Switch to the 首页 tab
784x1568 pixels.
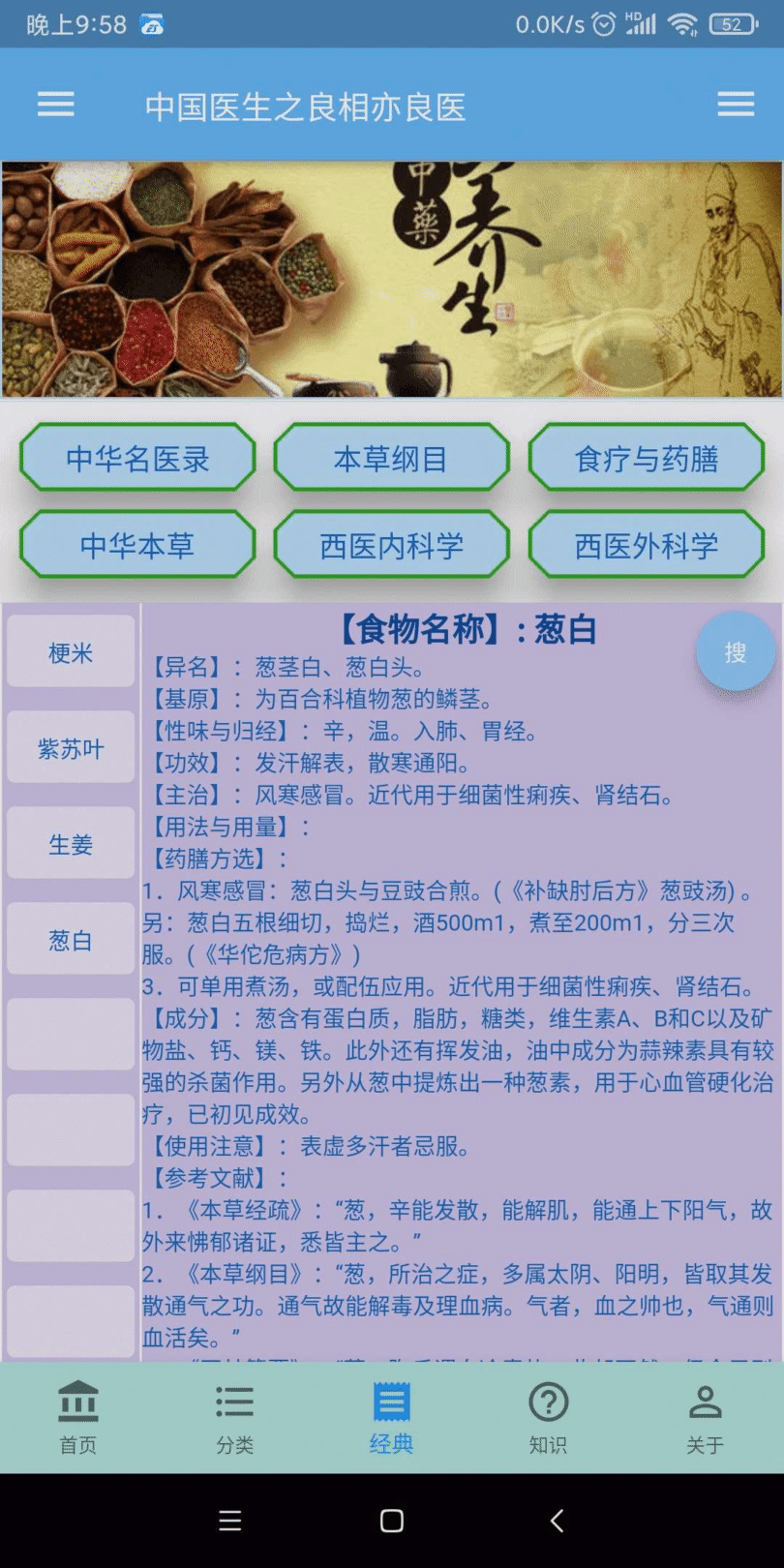tap(78, 1418)
